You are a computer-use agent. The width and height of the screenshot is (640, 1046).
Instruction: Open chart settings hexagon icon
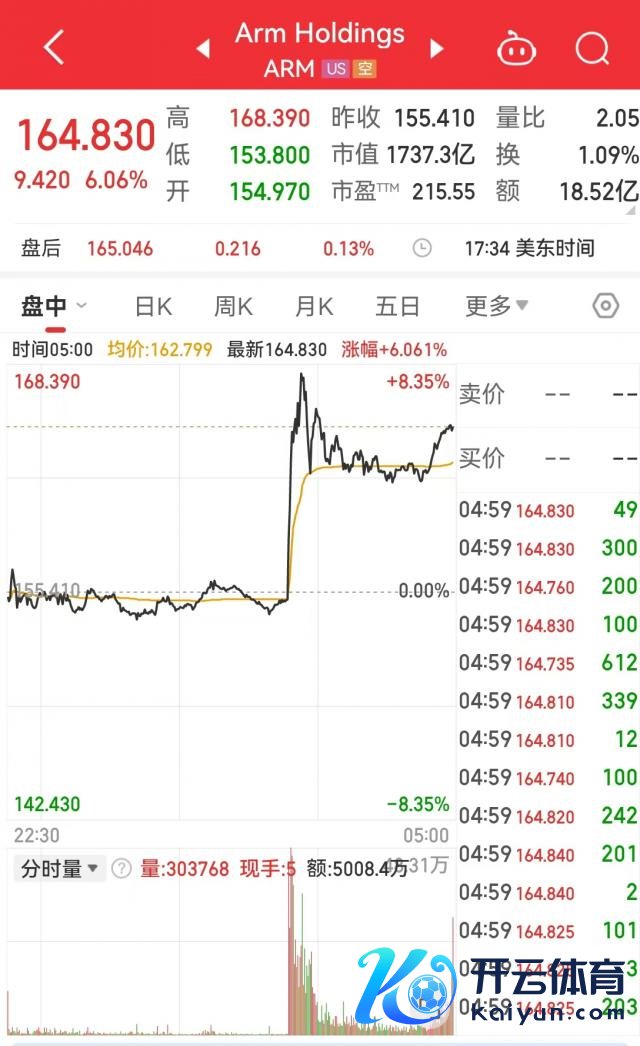[x=606, y=306]
